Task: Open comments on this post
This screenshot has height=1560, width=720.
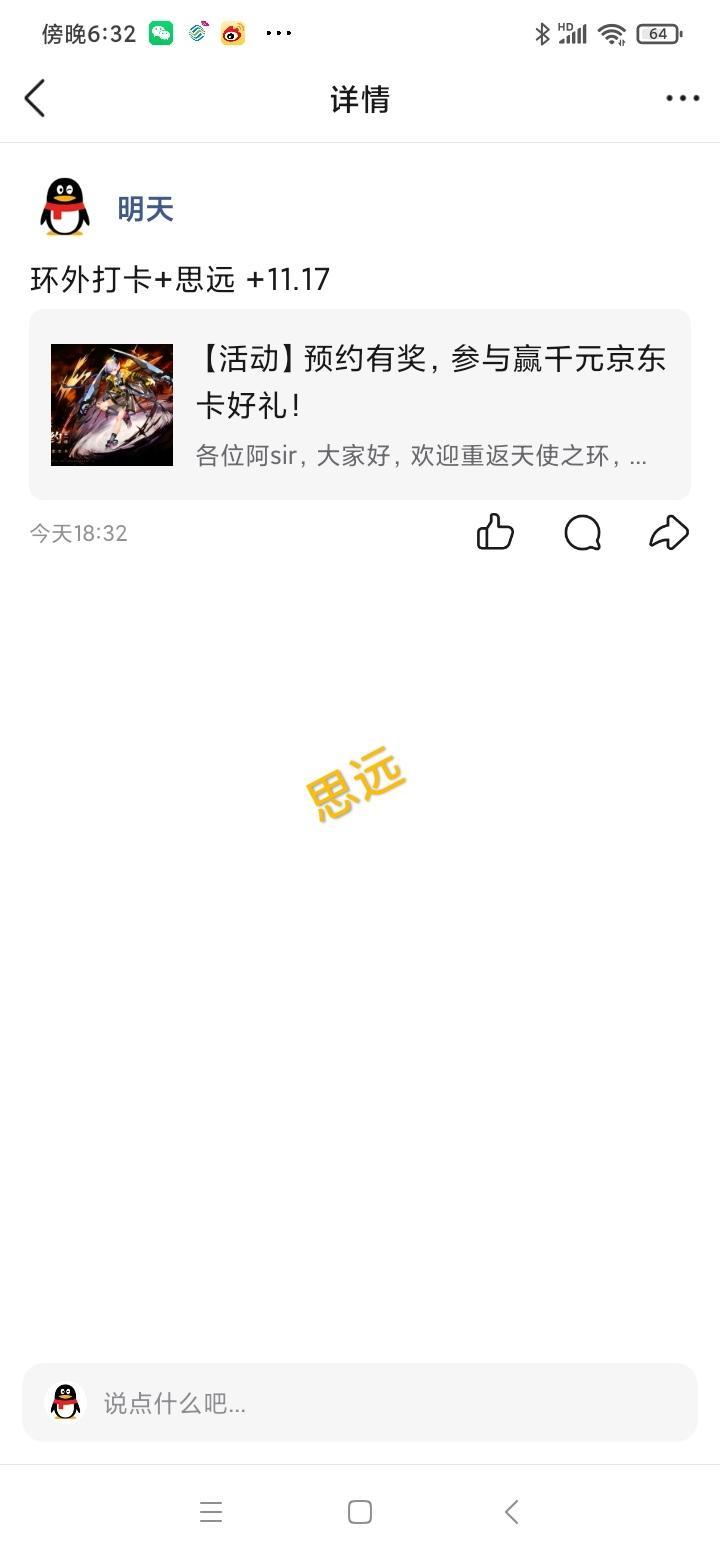Action: (x=582, y=532)
